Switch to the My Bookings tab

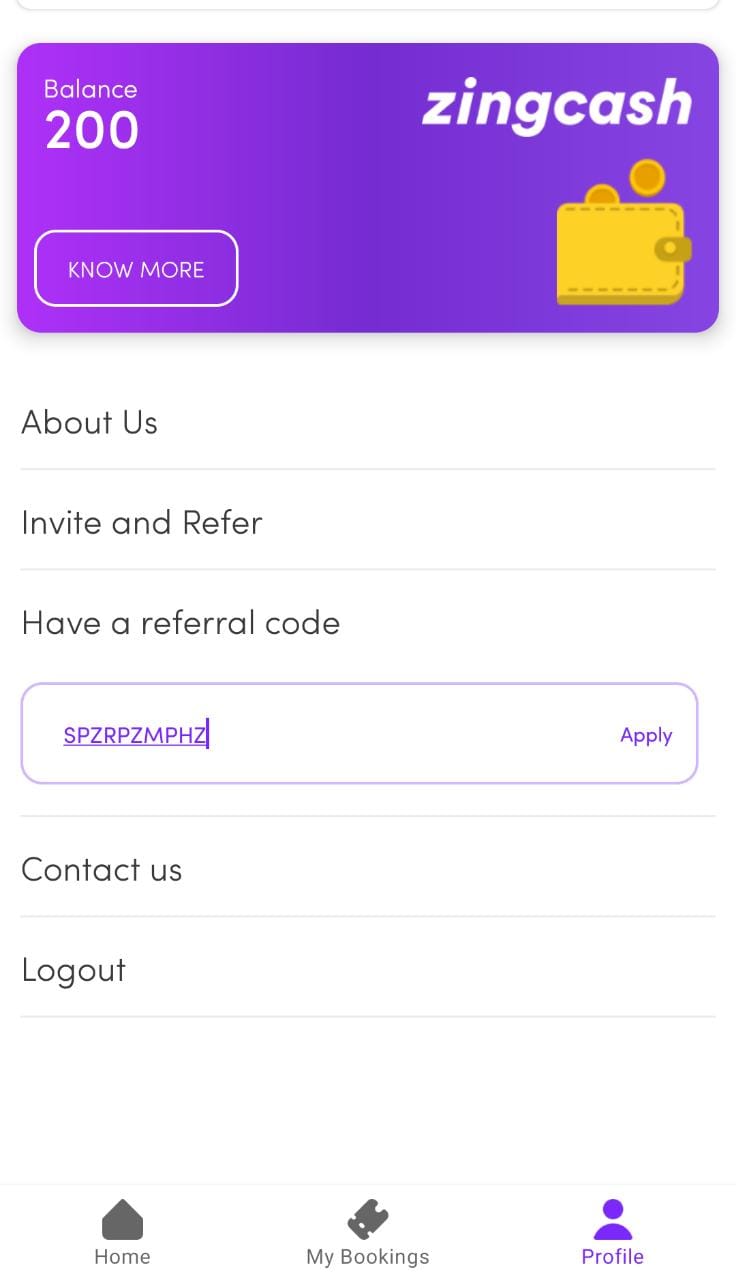pyautogui.click(x=368, y=1234)
